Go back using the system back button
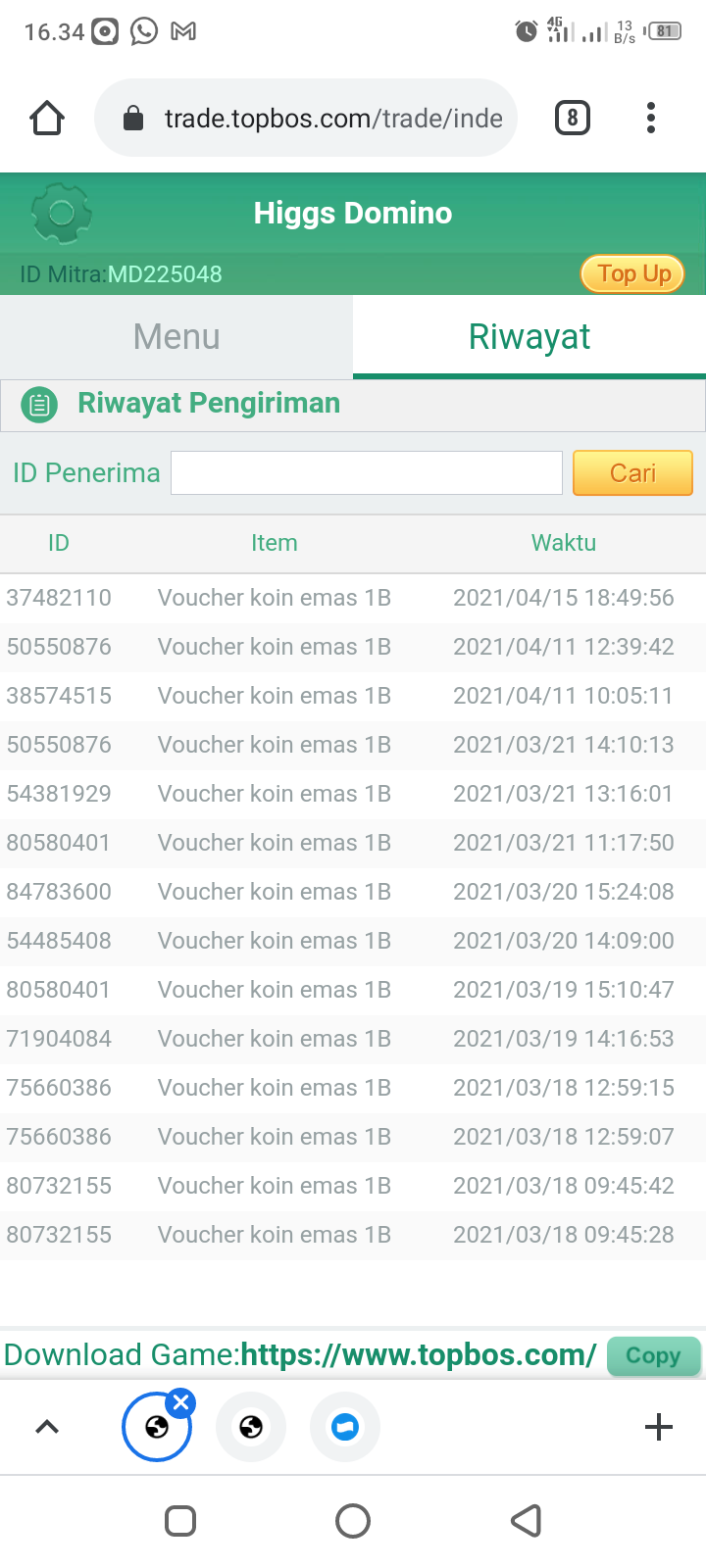706x1568 pixels. [527, 1521]
